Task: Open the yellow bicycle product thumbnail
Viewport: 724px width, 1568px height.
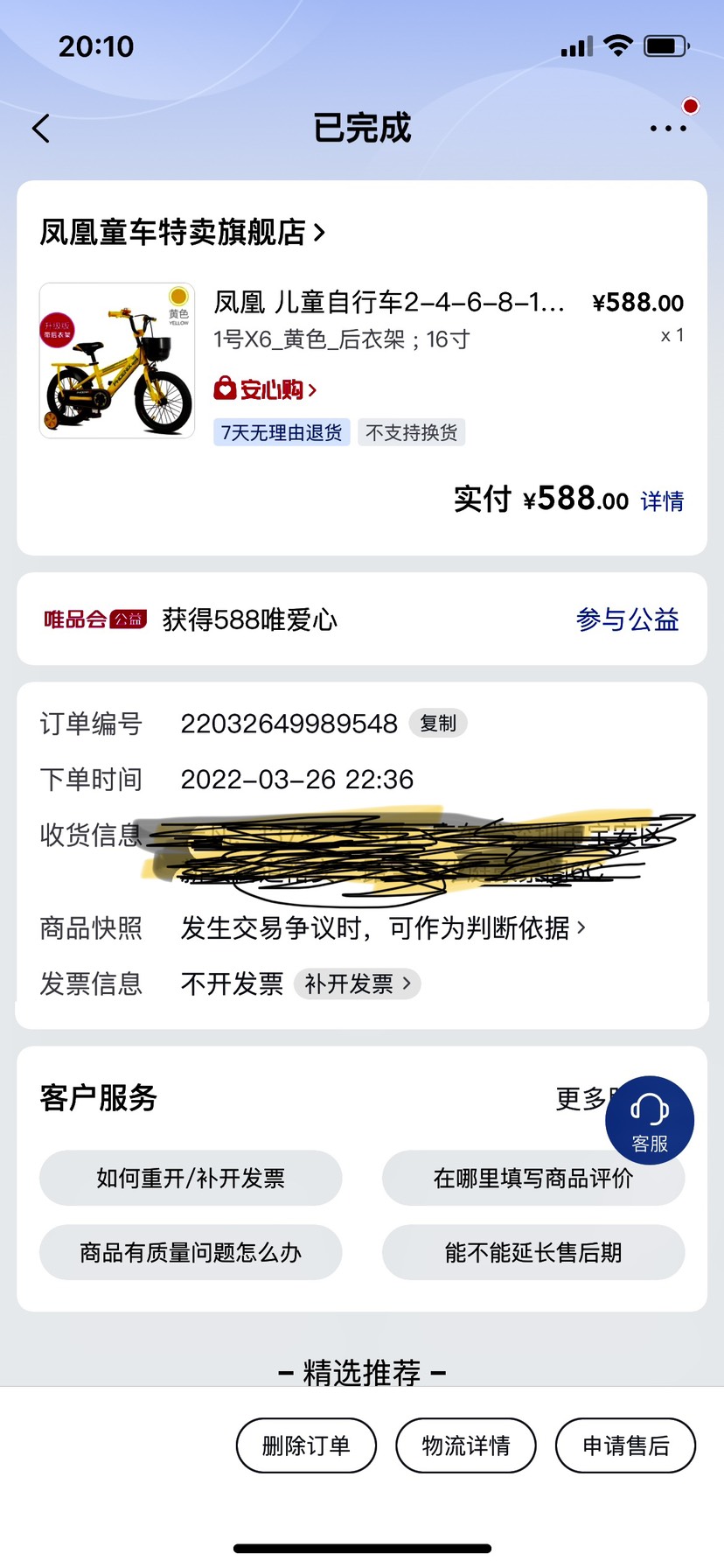Action: click(x=117, y=360)
